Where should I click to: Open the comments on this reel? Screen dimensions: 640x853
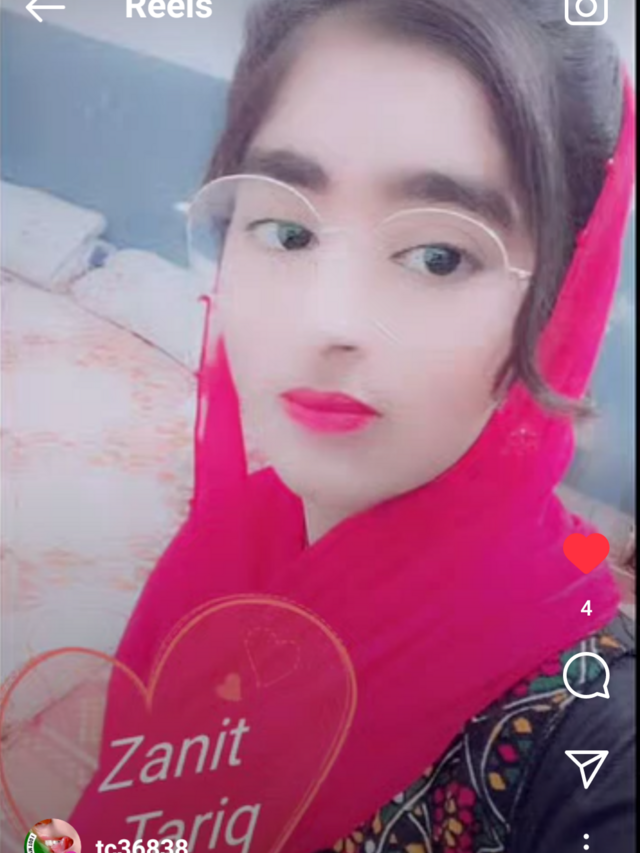586,677
